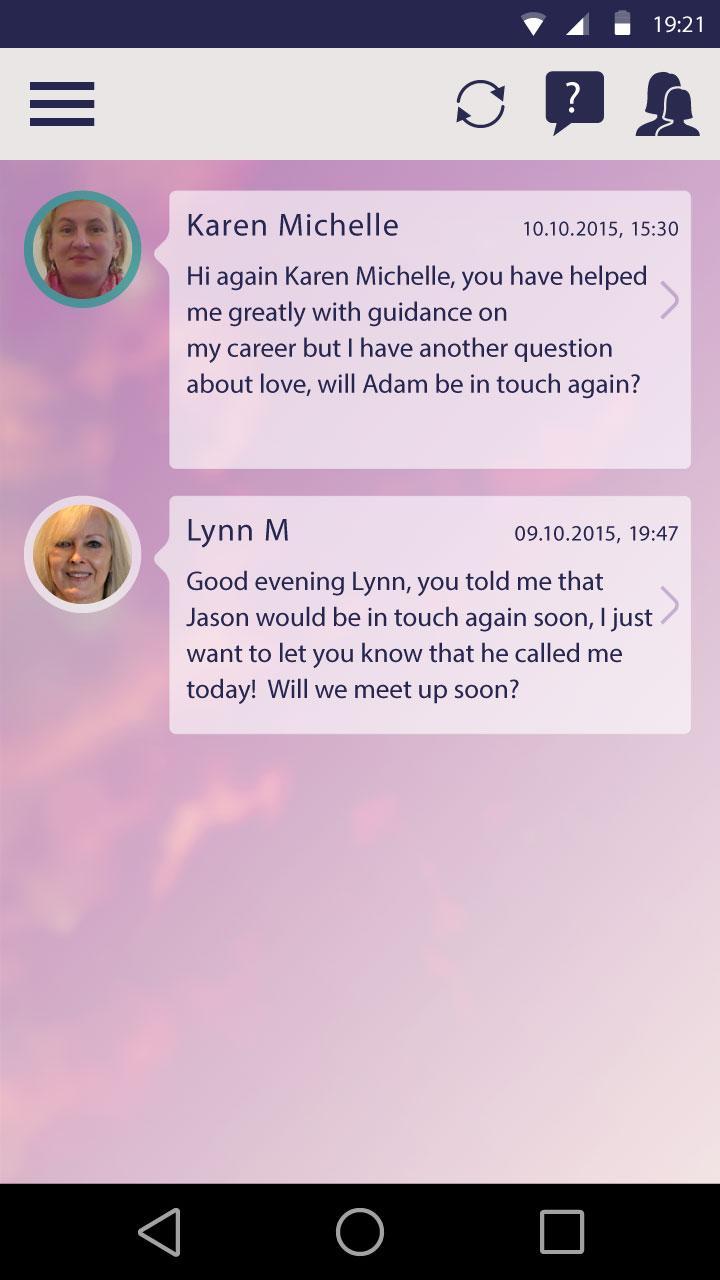Refresh the message list
This screenshot has width=720, height=1280.
480,104
